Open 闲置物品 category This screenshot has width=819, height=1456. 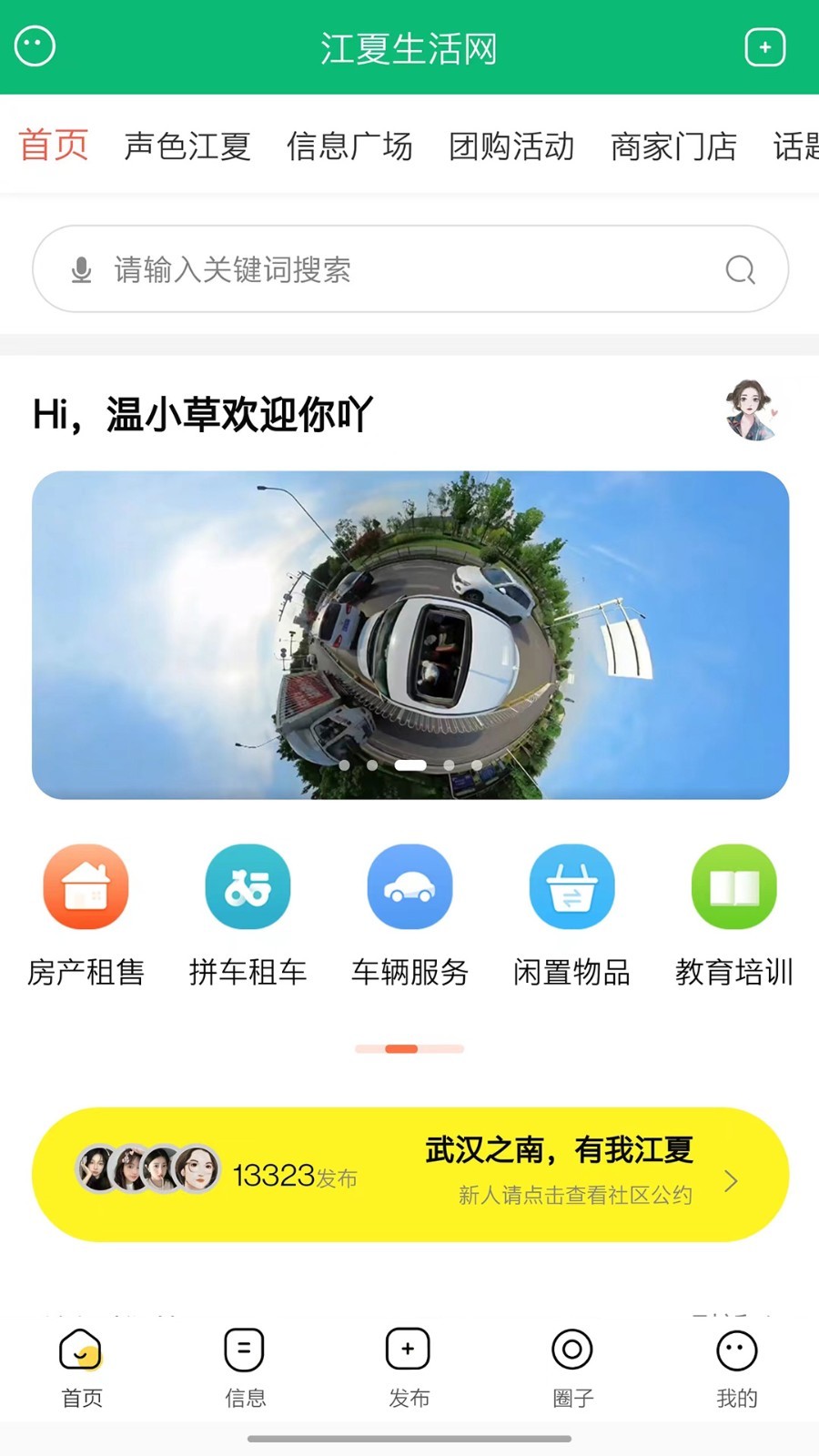[x=571, y=915]
